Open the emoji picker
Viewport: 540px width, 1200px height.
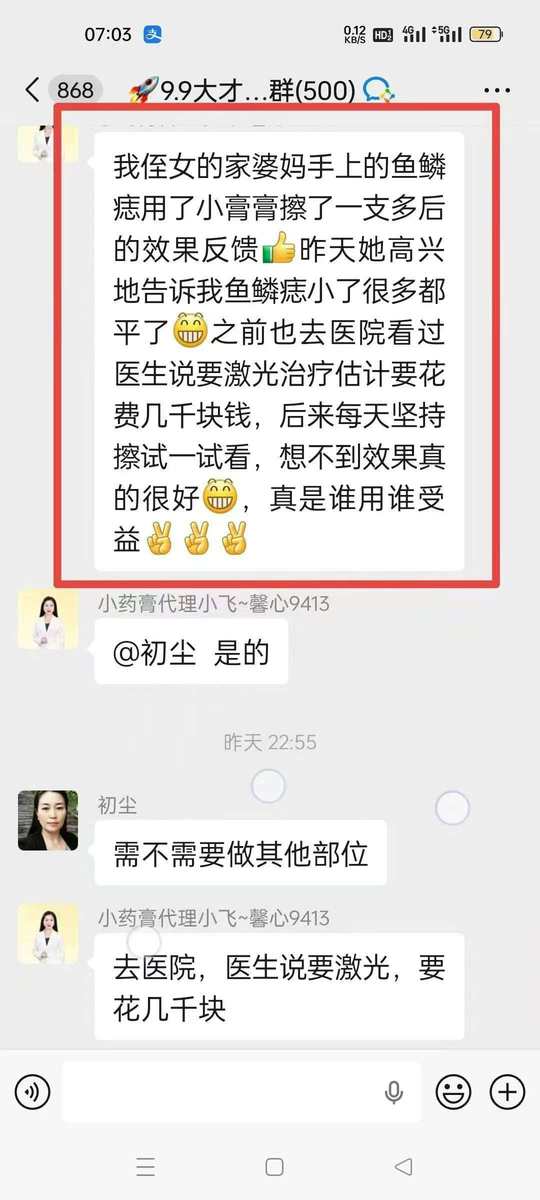point(455,1092)
